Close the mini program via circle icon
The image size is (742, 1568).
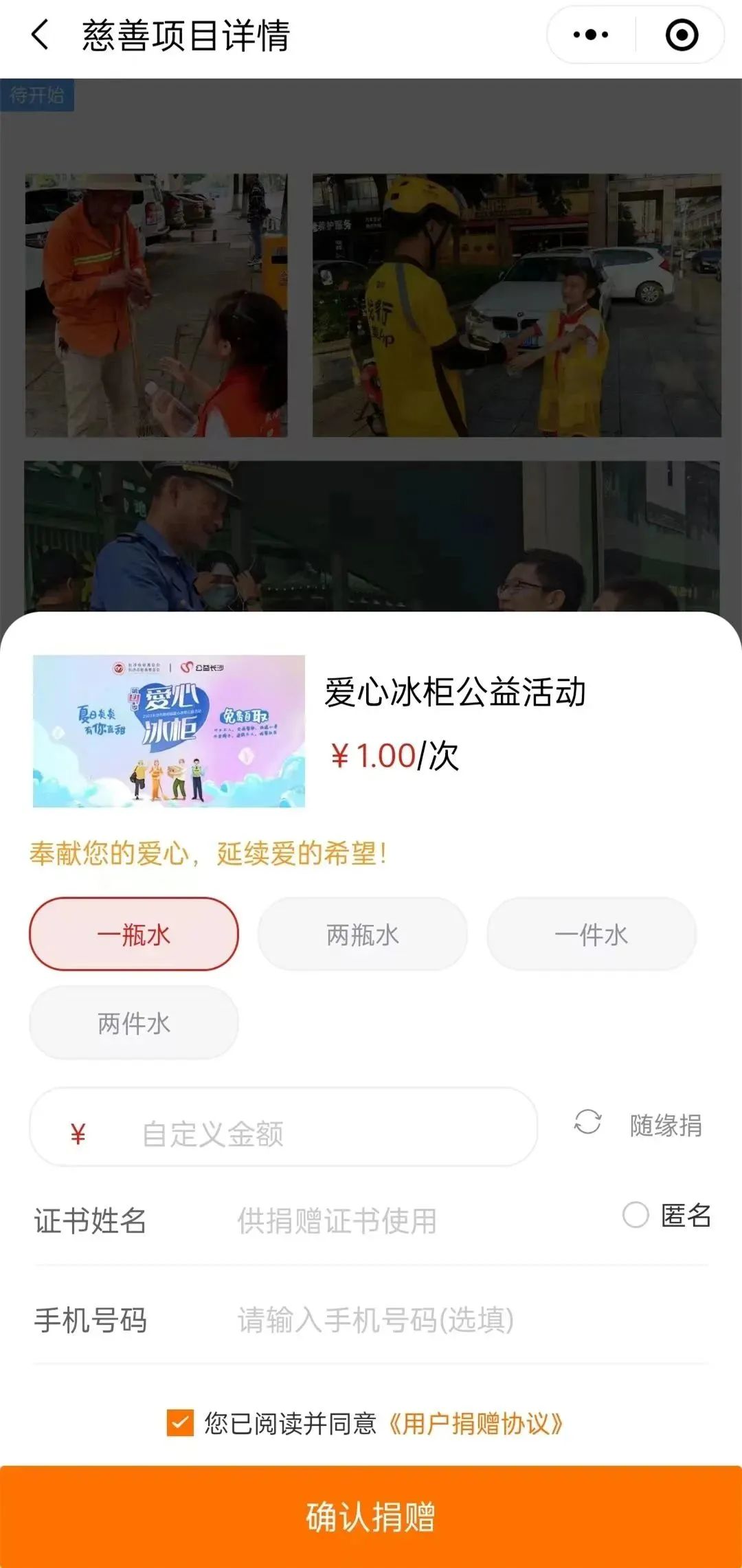(x=682, y=35)
